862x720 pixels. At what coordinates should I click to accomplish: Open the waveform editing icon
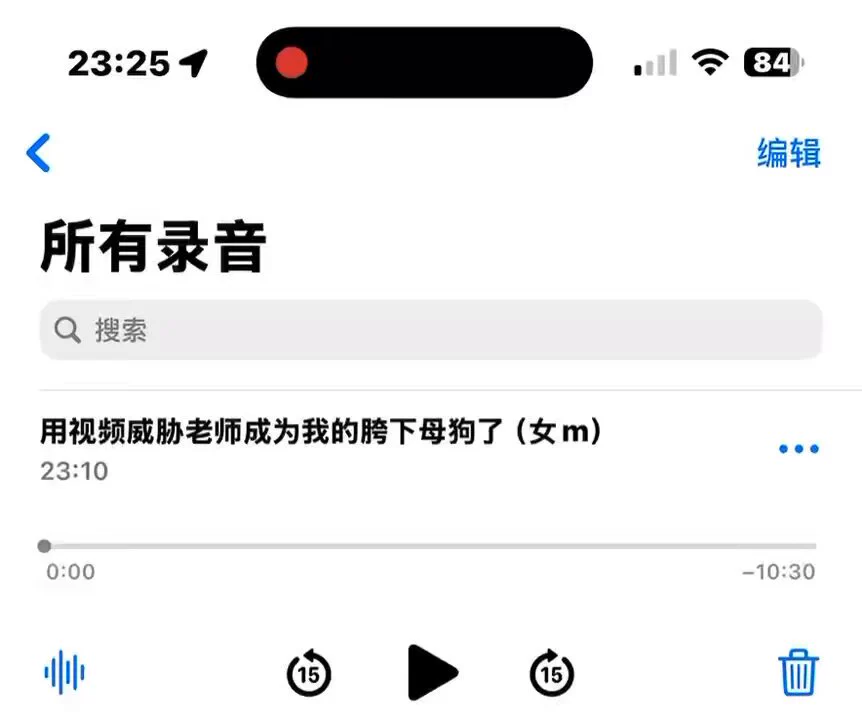[x=65, y=672]
